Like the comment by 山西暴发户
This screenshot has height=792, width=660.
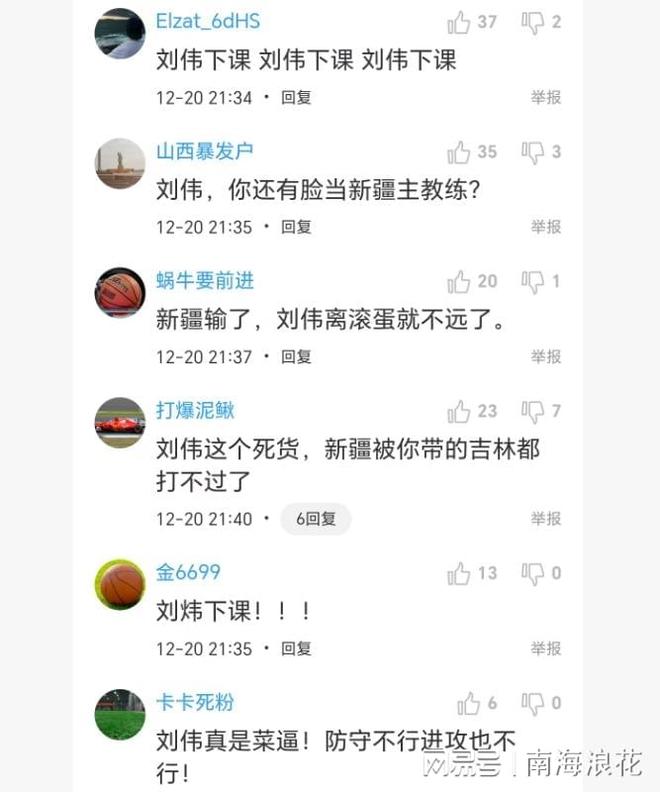tap(459, 152)
